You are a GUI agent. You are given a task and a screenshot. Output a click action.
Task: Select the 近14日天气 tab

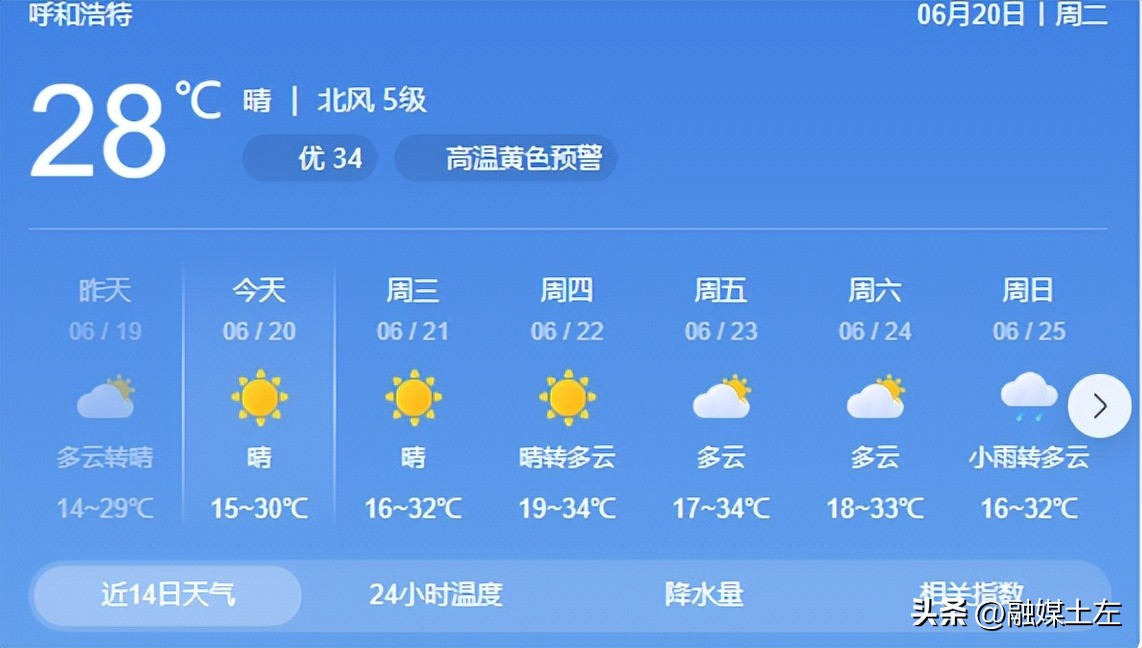pyautogui.click(x=167, y=595)
